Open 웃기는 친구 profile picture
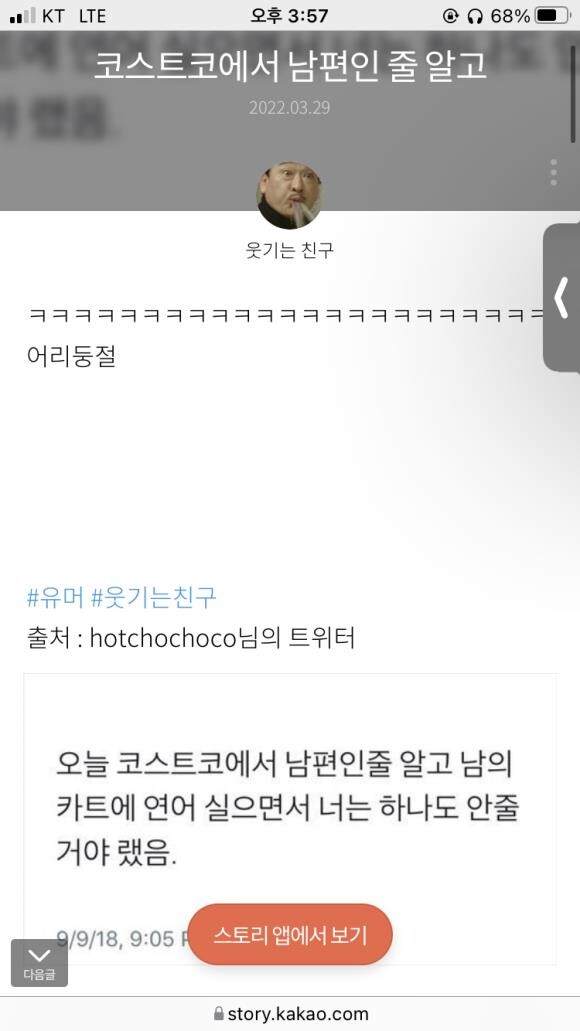 pos(289,195)
